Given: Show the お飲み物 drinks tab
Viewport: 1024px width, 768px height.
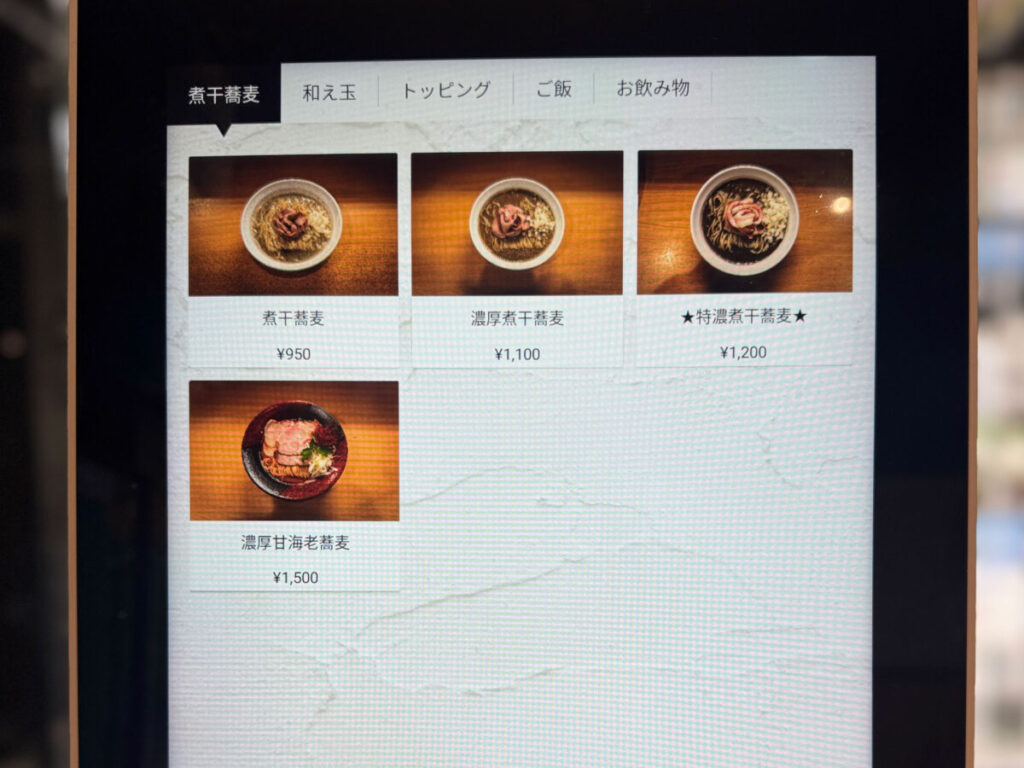Looking at the screenshot, I should (653, 88).
